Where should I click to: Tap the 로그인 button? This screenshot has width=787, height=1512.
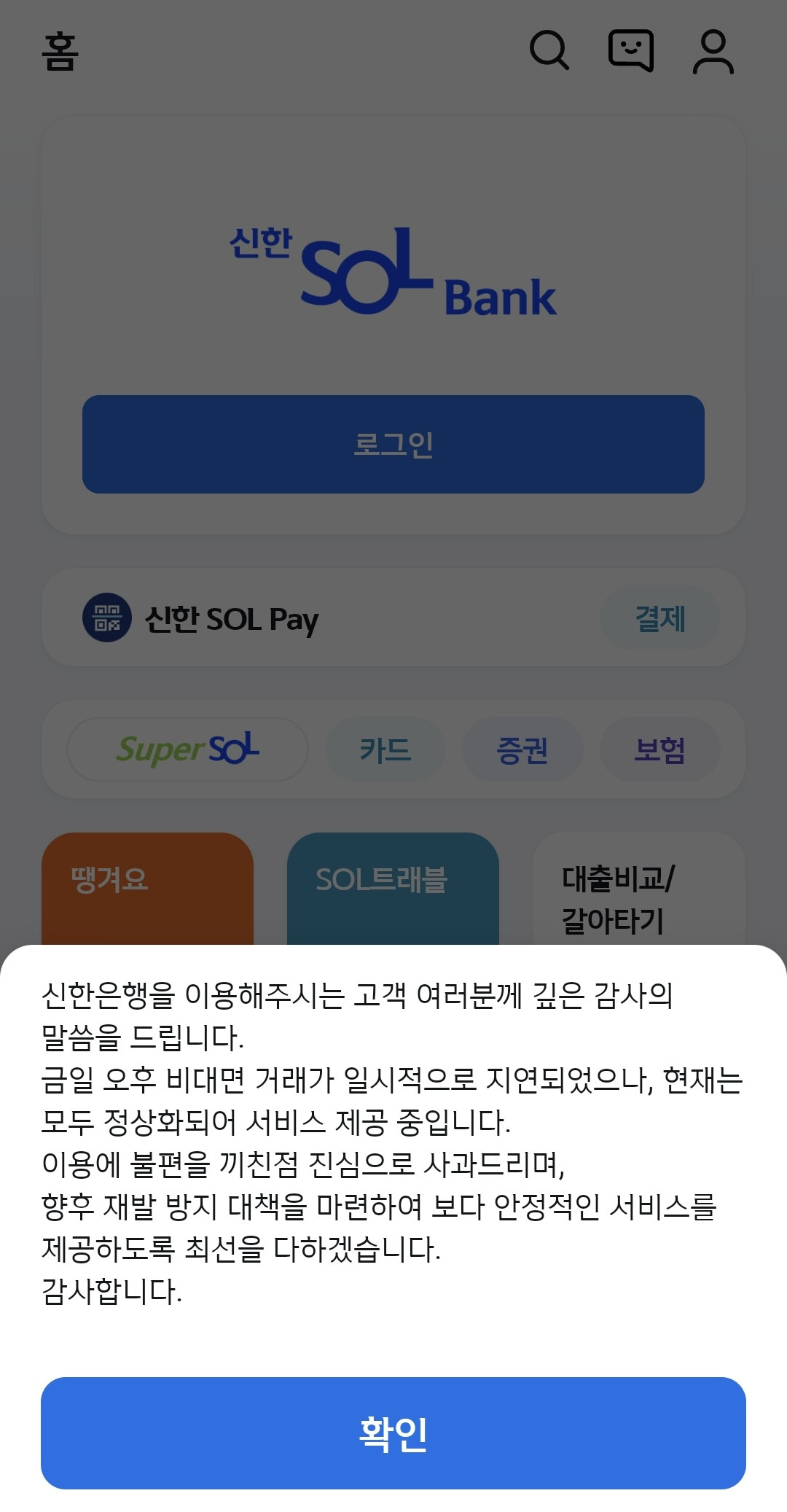click(393, 444)
